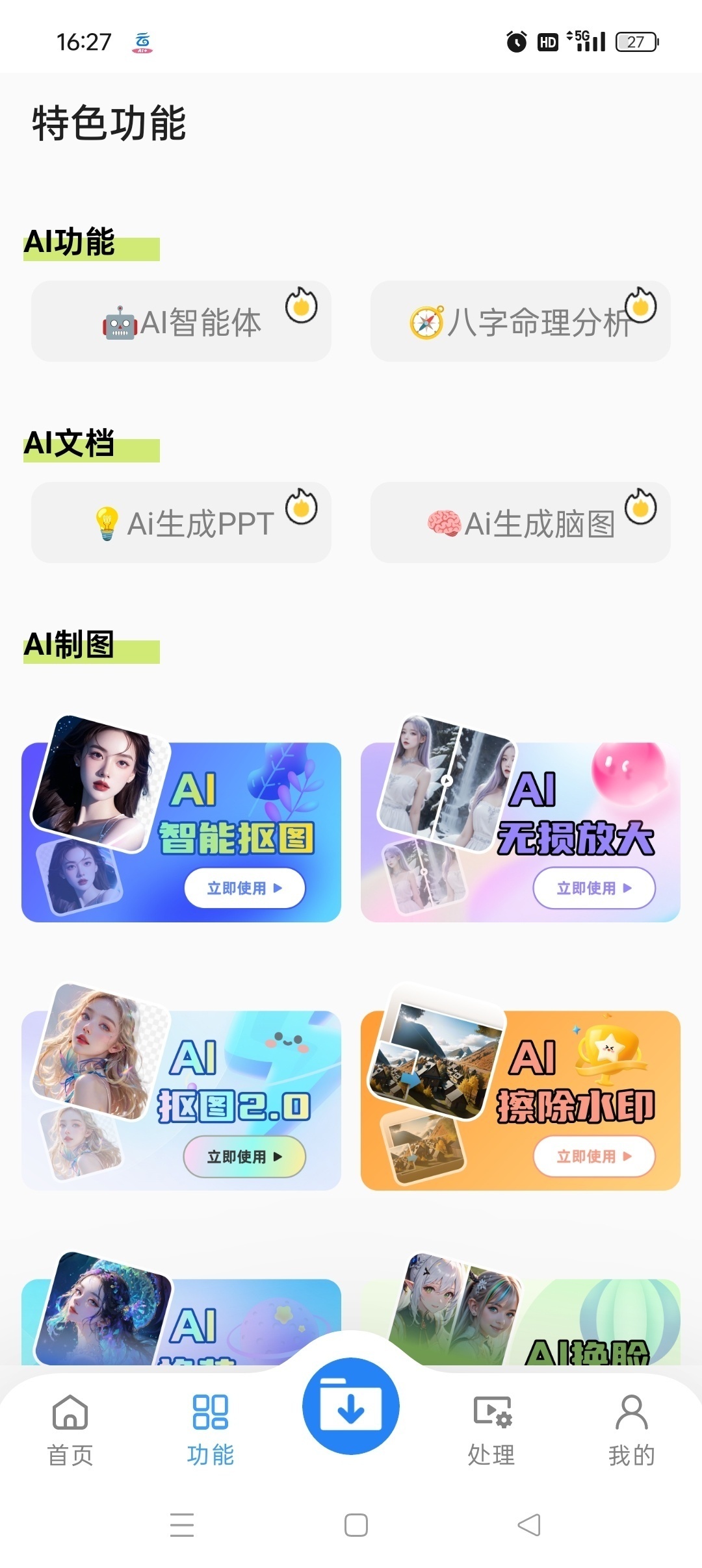Open the Ai生成PPT lightbulb feature
This screenshot has height=1568, width=702.
[181, 523]
